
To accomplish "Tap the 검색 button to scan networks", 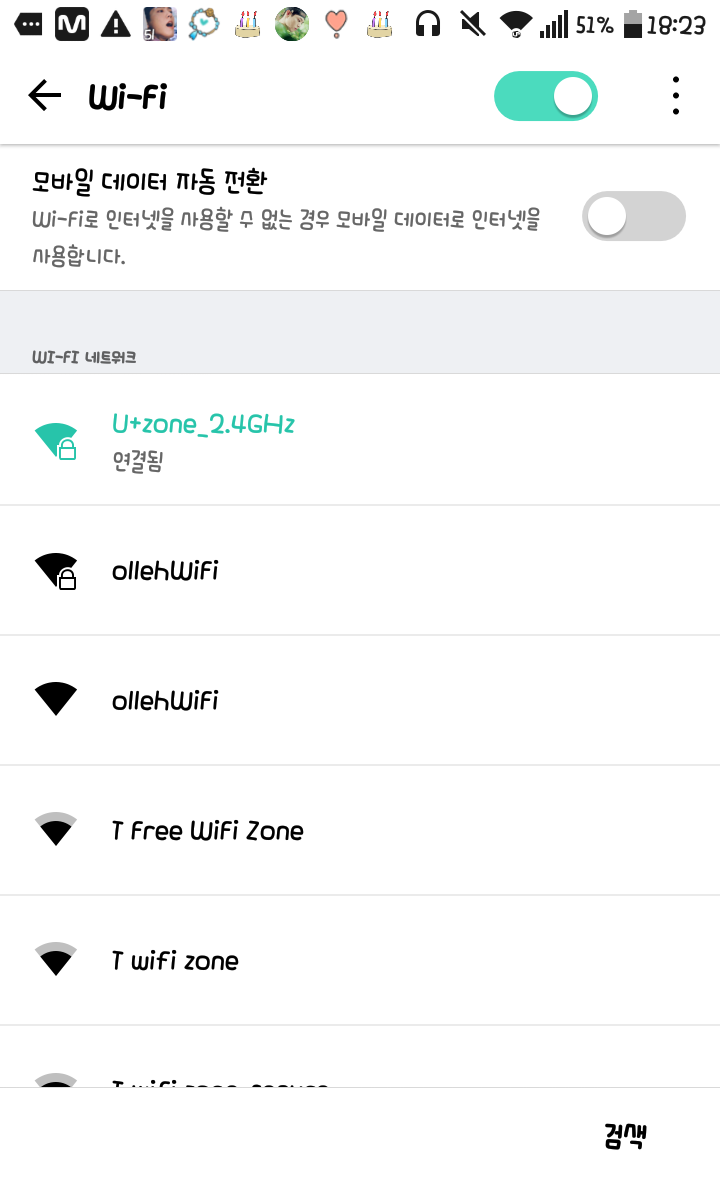I will tap(626, 1136).
